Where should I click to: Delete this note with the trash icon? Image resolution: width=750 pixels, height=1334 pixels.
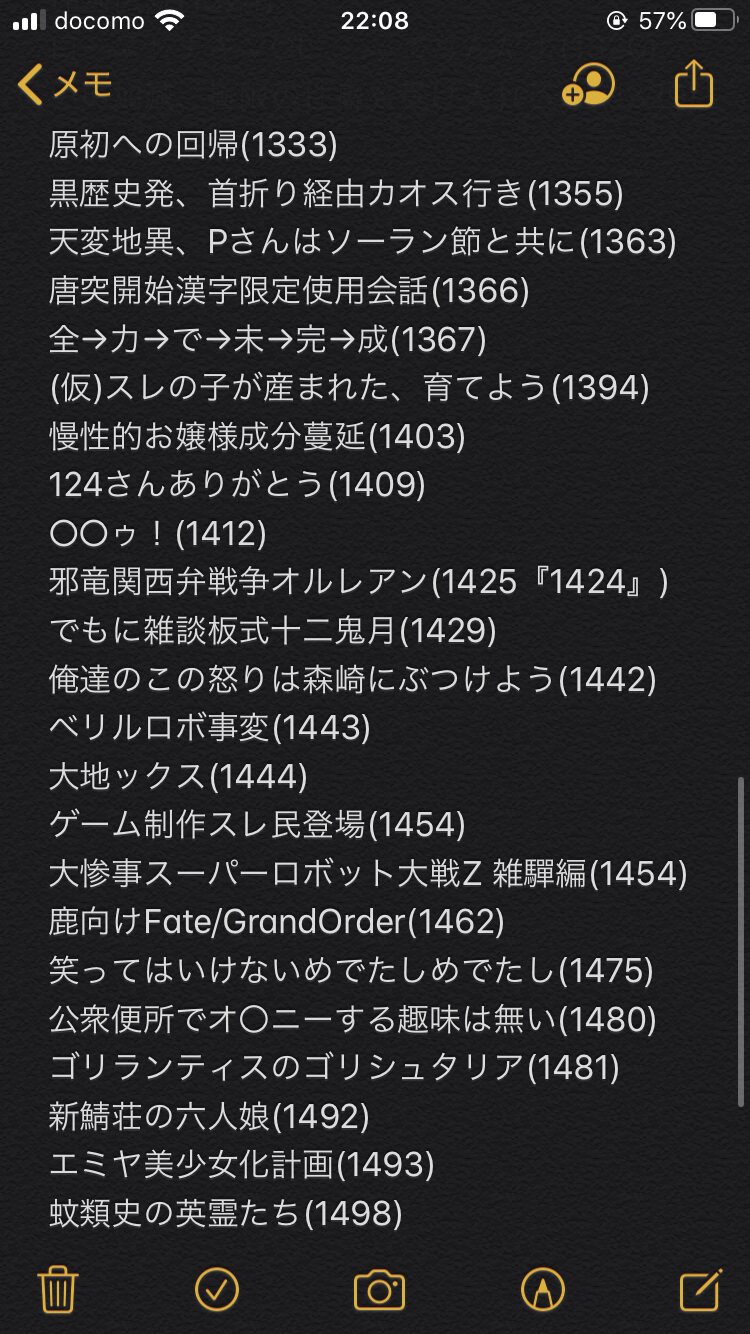(x=58, y=1289)
